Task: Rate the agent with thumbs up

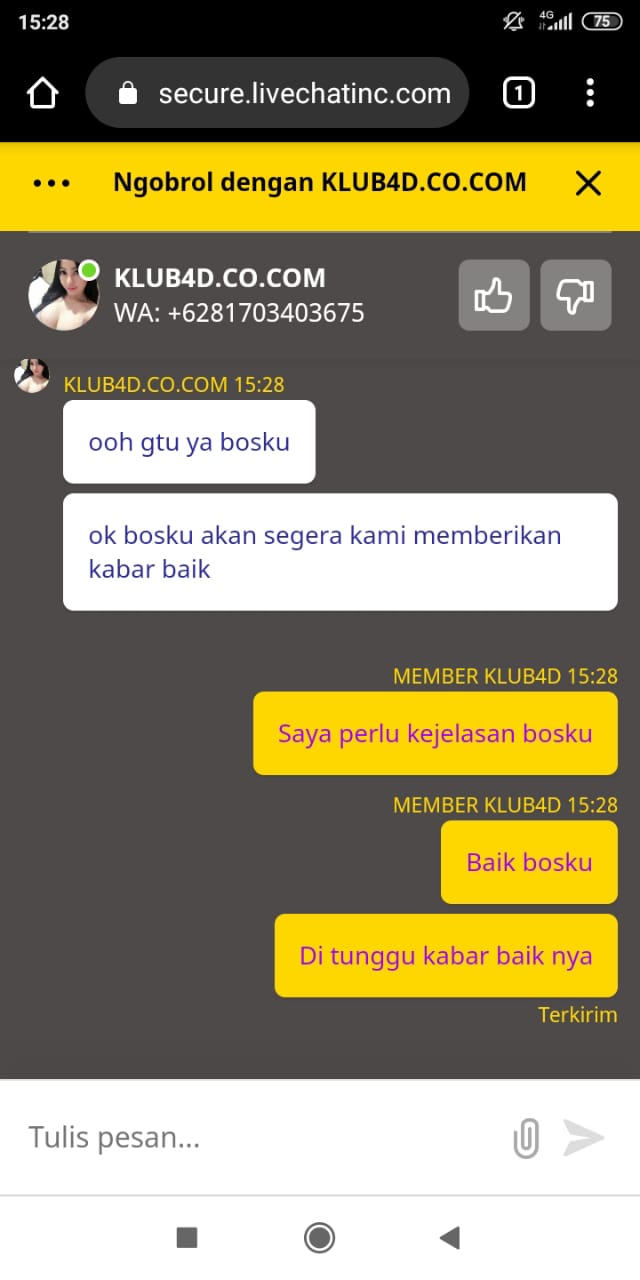Action: click(x=494, y=295)
